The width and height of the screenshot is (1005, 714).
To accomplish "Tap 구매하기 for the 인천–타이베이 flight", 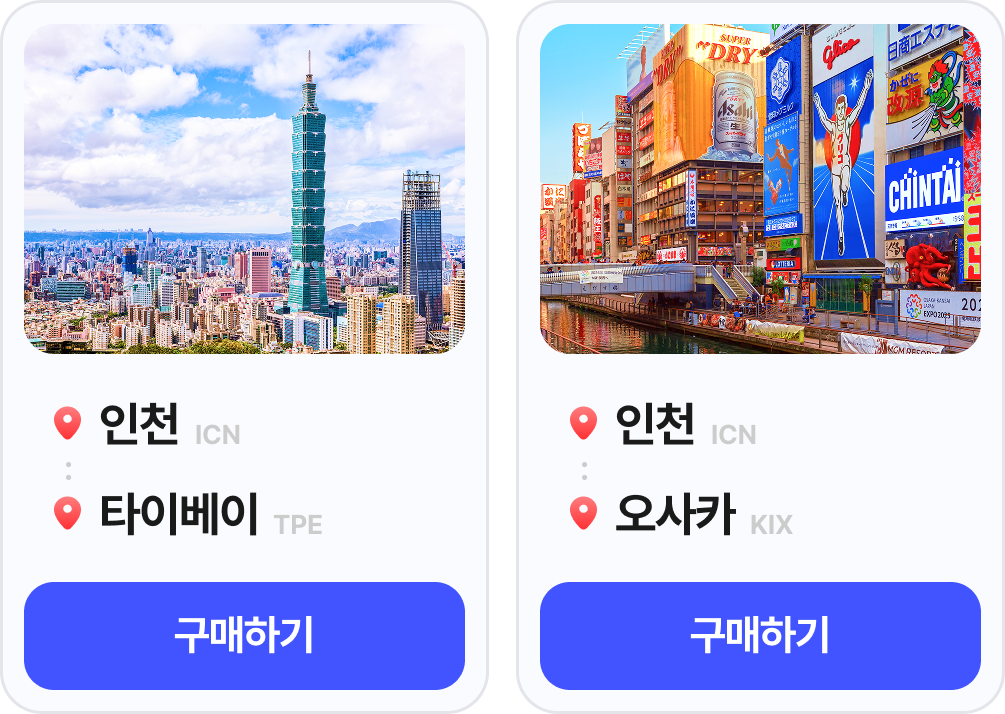I will 244,636.
